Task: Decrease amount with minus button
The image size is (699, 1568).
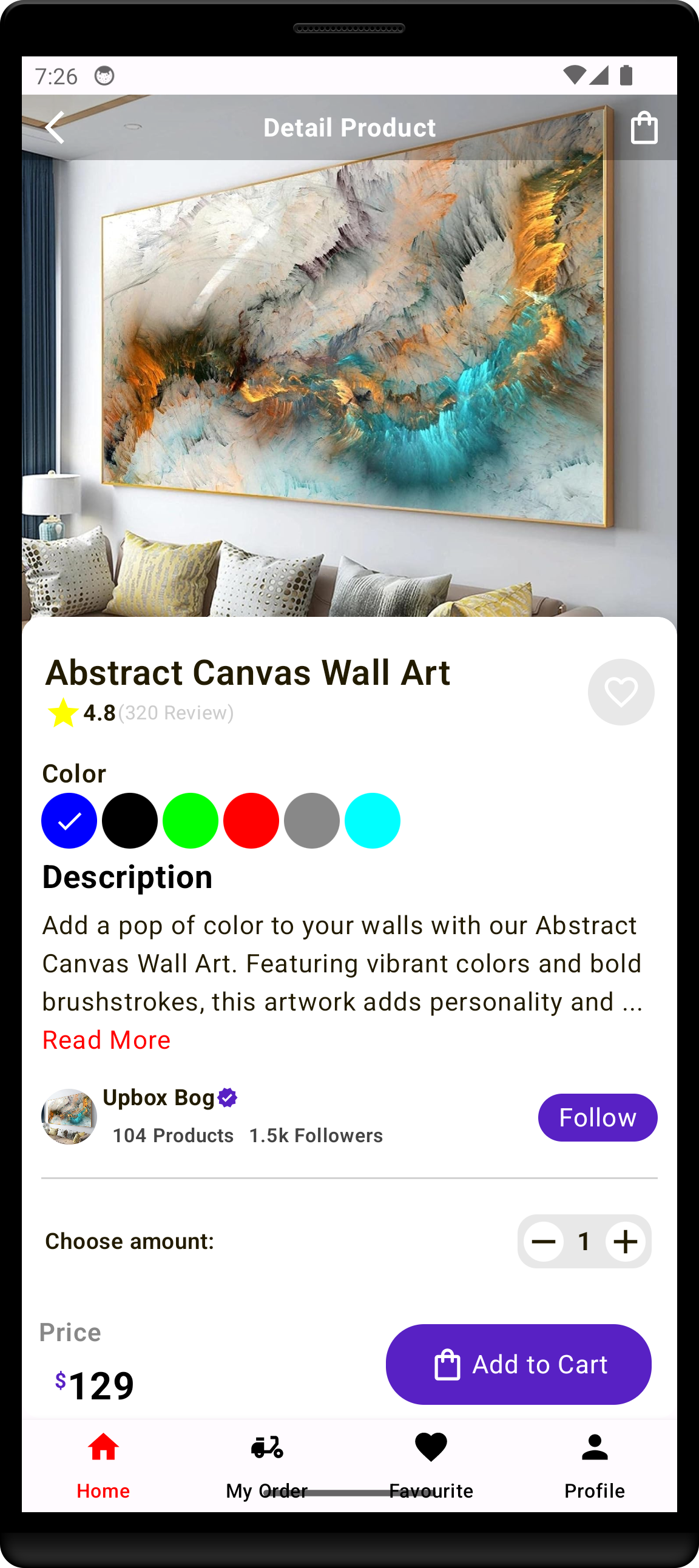Action: [543, 1241]
